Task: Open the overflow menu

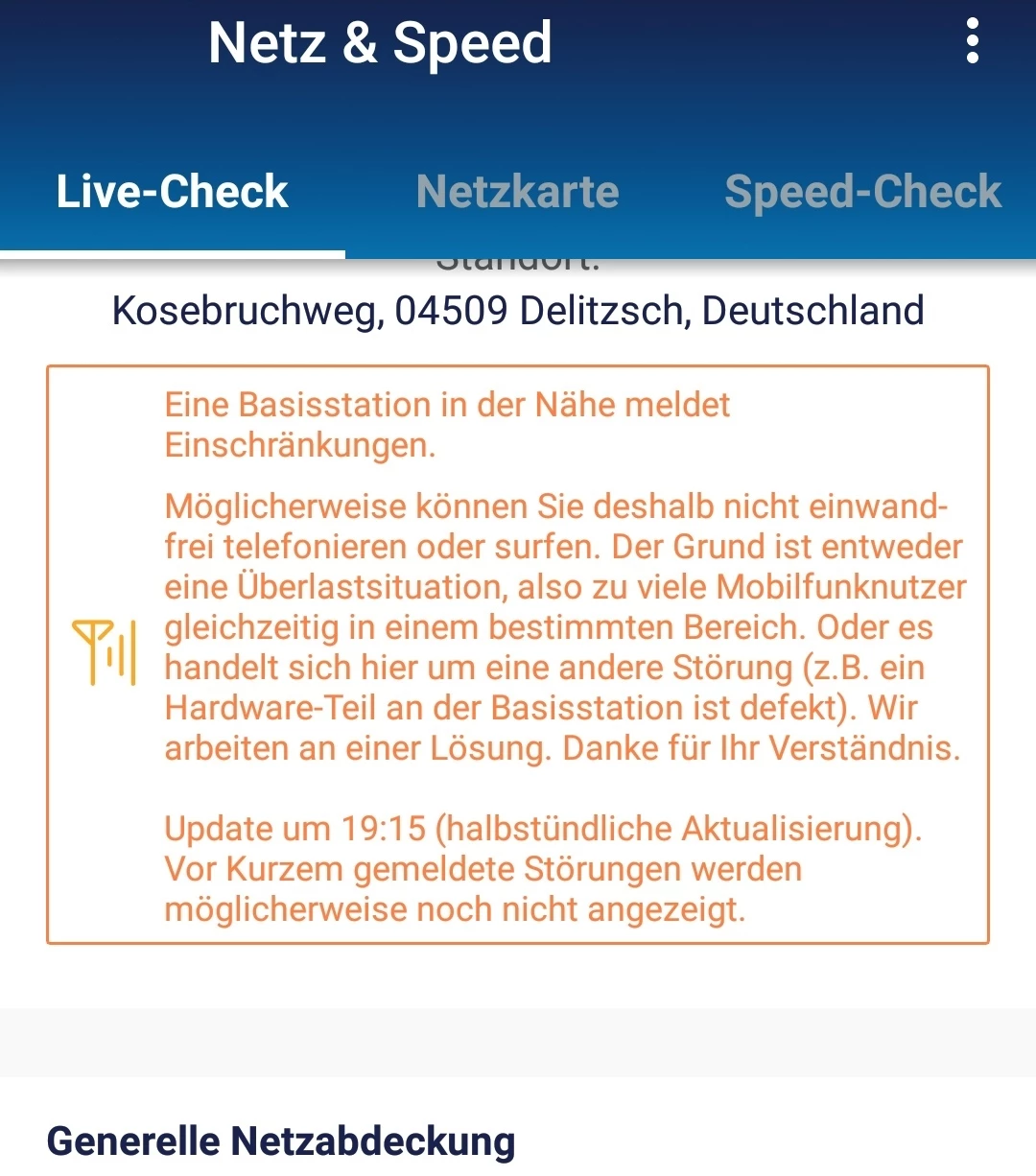Action: 973,42
